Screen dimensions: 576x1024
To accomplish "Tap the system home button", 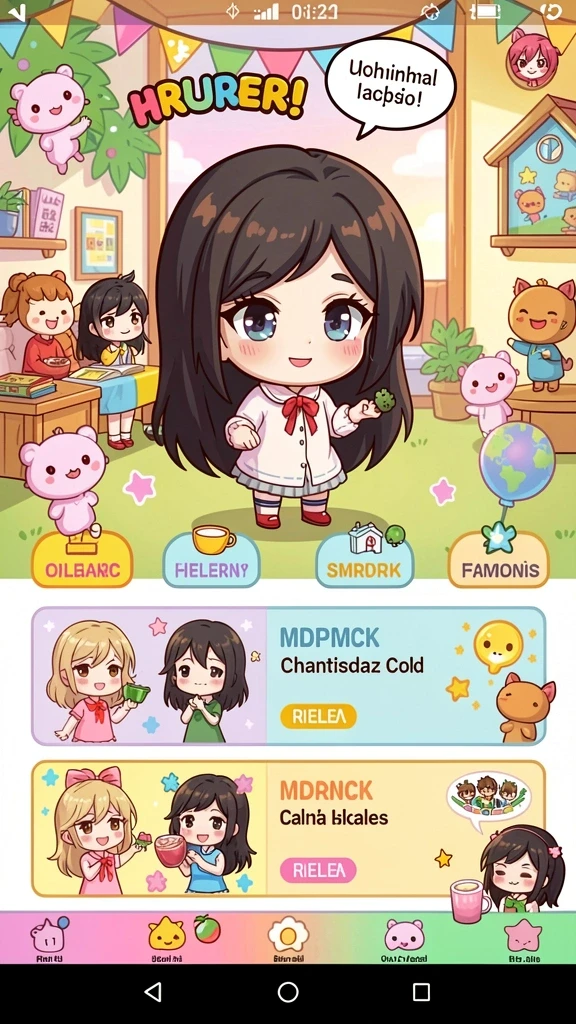I will tap(288, 993).
